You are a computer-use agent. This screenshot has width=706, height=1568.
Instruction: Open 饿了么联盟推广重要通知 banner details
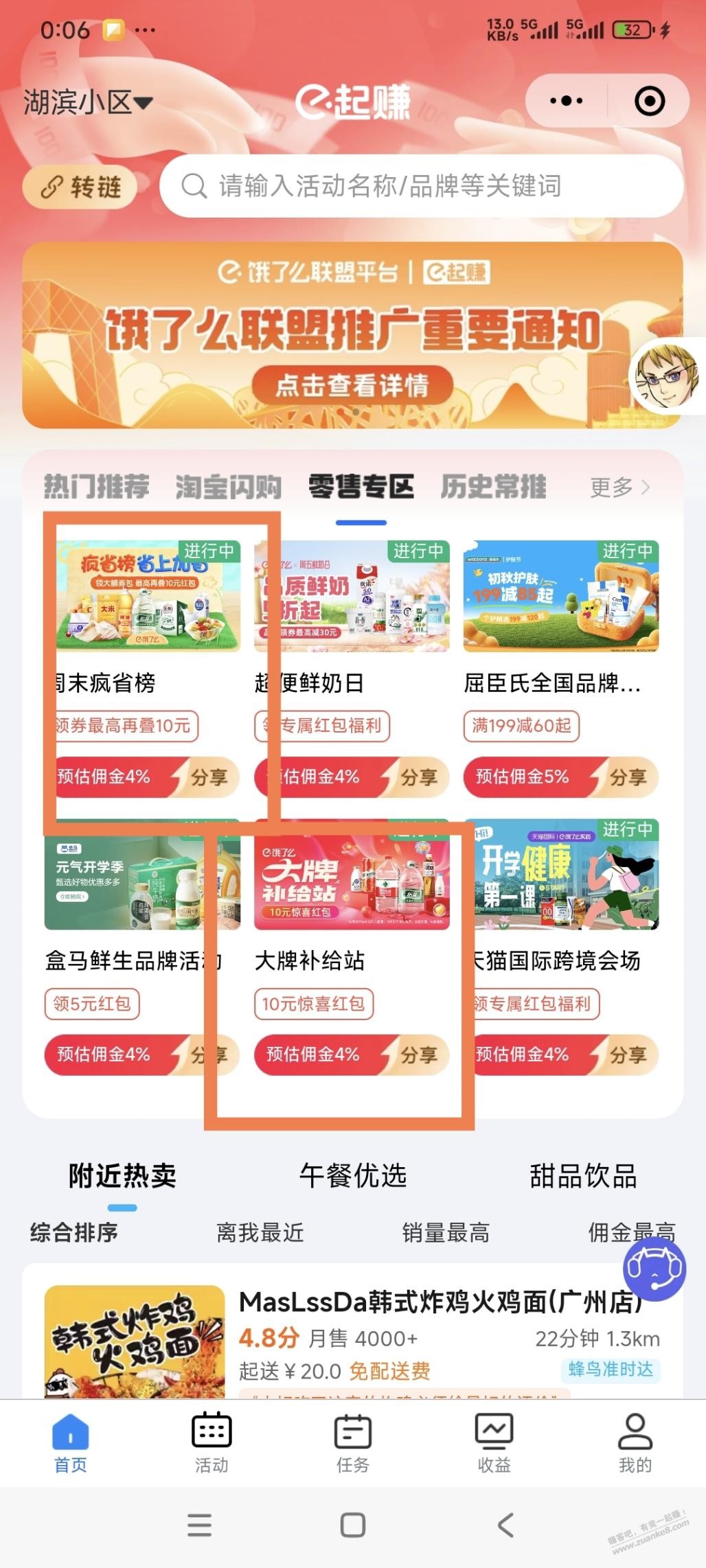[352, 385]
